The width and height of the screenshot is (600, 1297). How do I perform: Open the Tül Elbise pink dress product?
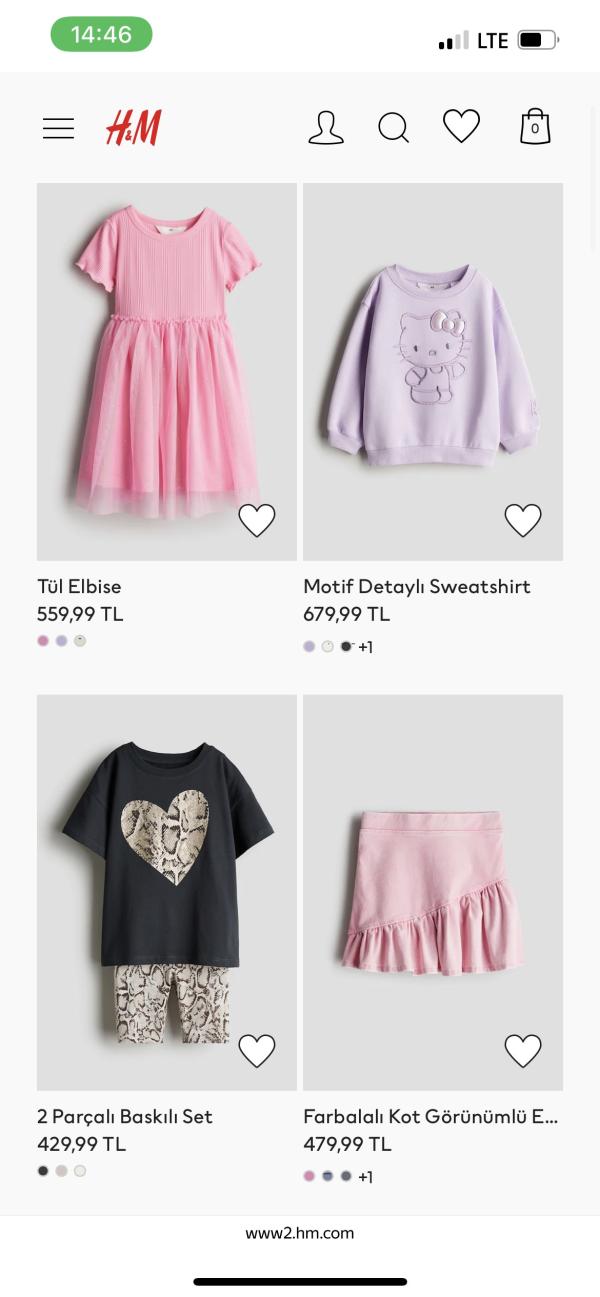167,370
